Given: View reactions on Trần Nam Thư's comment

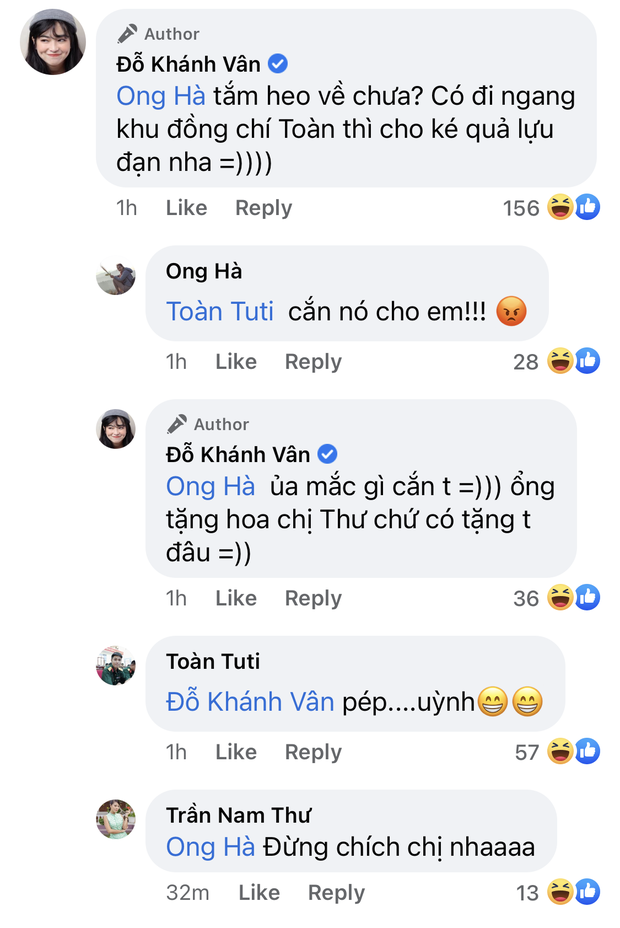Looking at the screenshot, I should point(573,893).
